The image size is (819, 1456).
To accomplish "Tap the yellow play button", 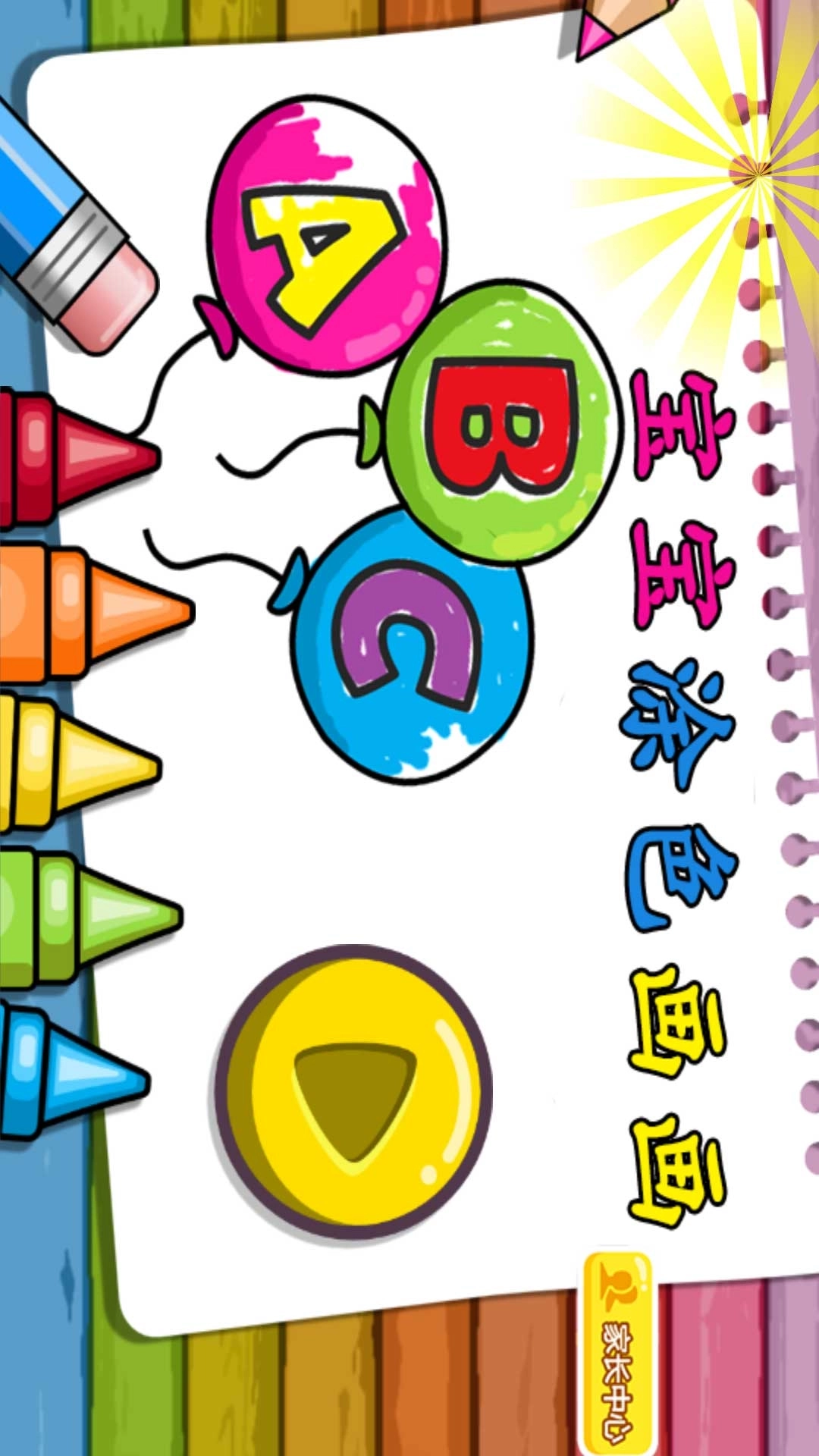I will [355, 1093].
